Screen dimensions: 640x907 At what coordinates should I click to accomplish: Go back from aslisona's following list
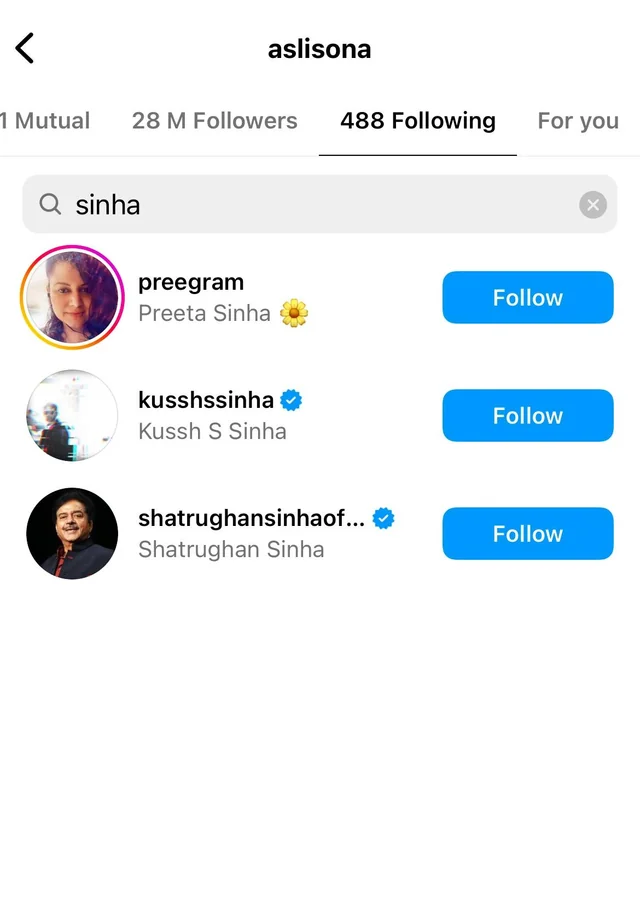point(25,48)
